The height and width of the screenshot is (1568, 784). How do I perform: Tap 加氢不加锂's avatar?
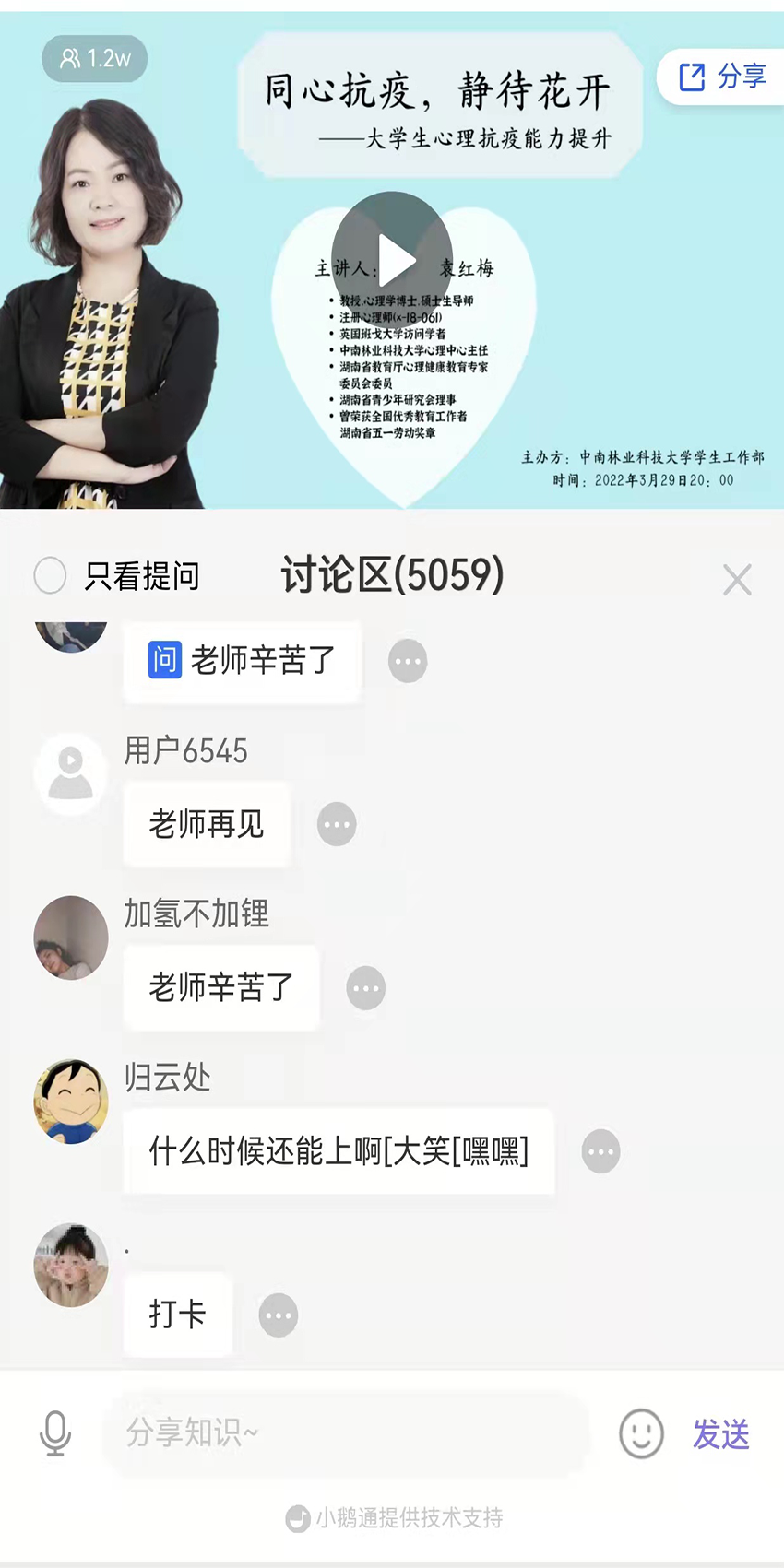[70, 937]
